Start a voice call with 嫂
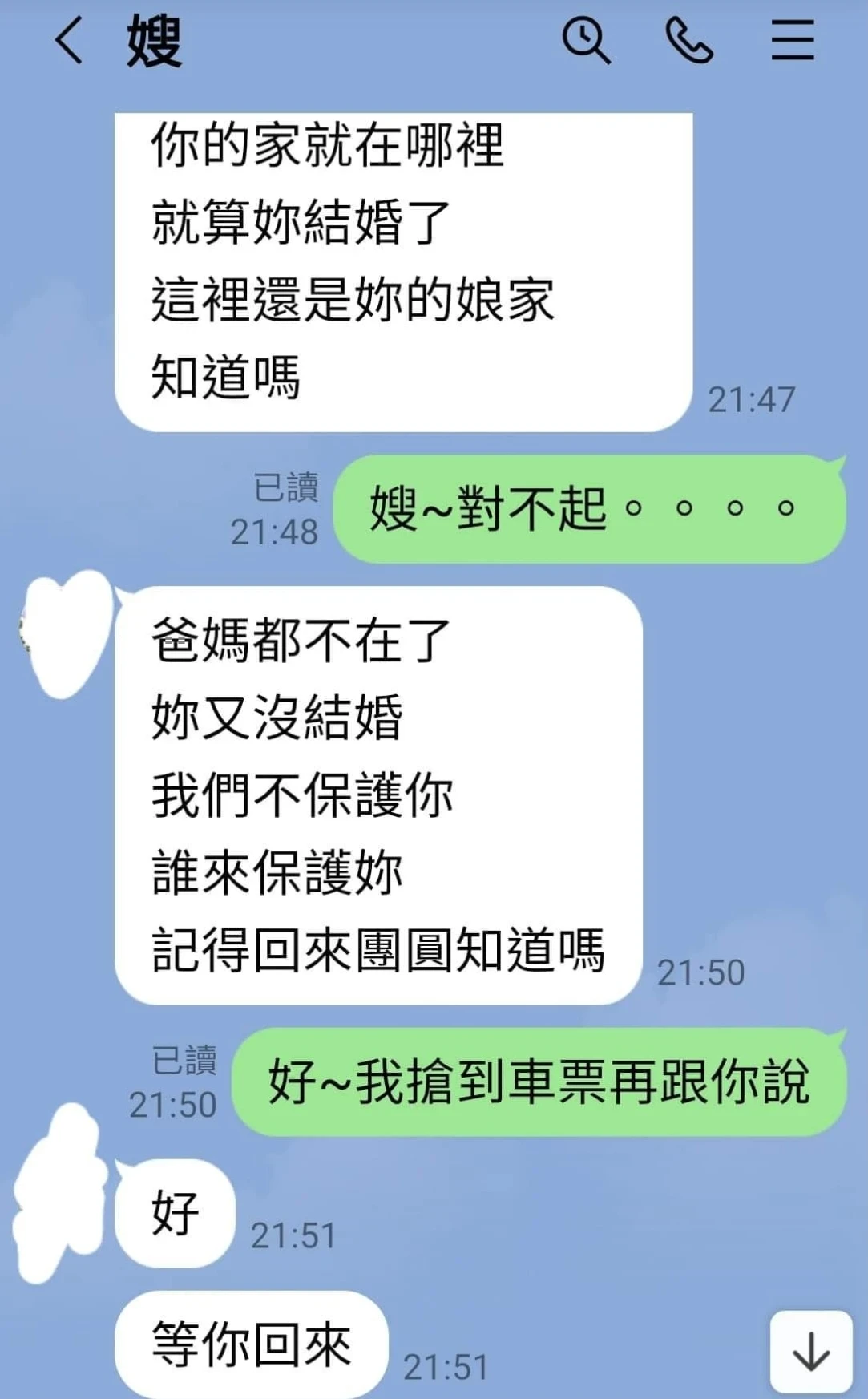 688,42
